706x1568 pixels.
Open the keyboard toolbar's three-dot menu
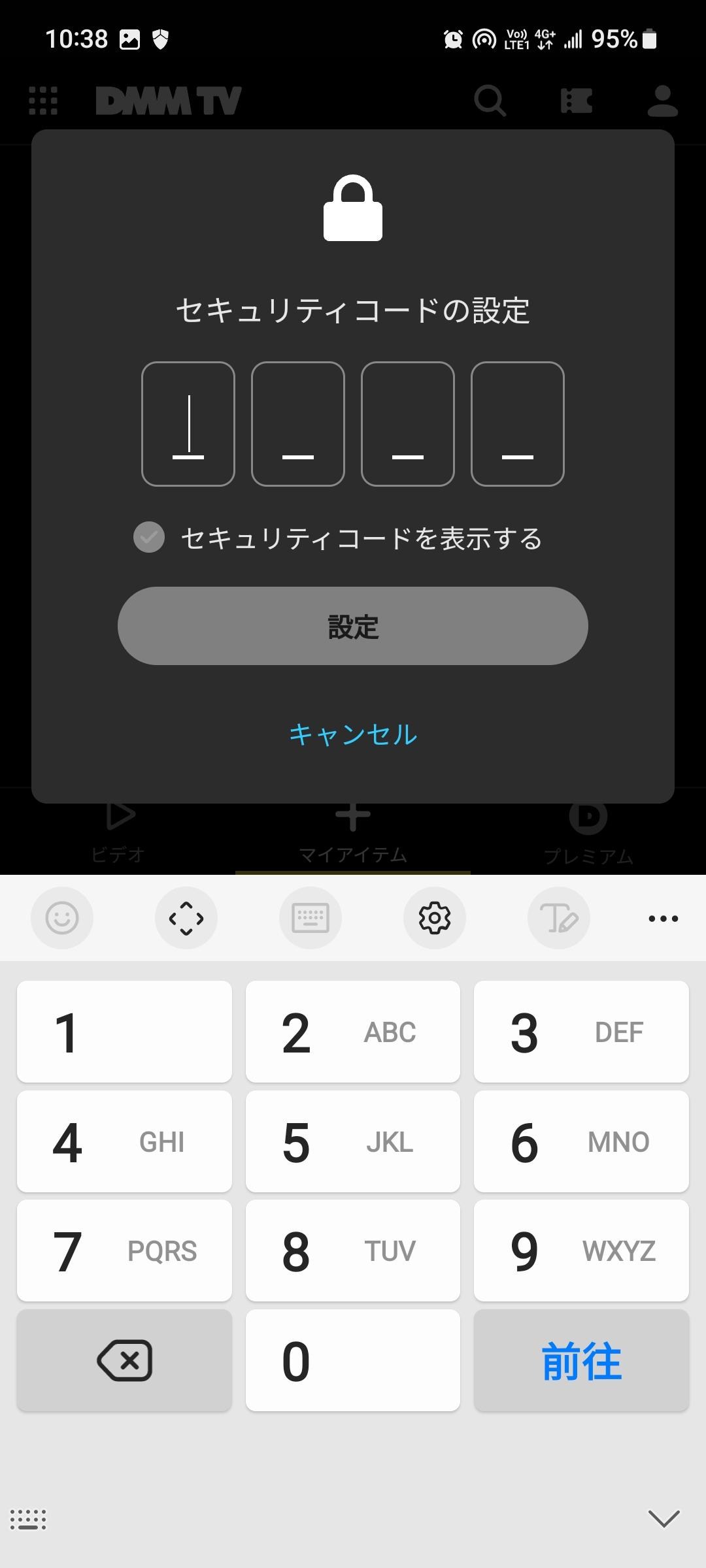663,918
